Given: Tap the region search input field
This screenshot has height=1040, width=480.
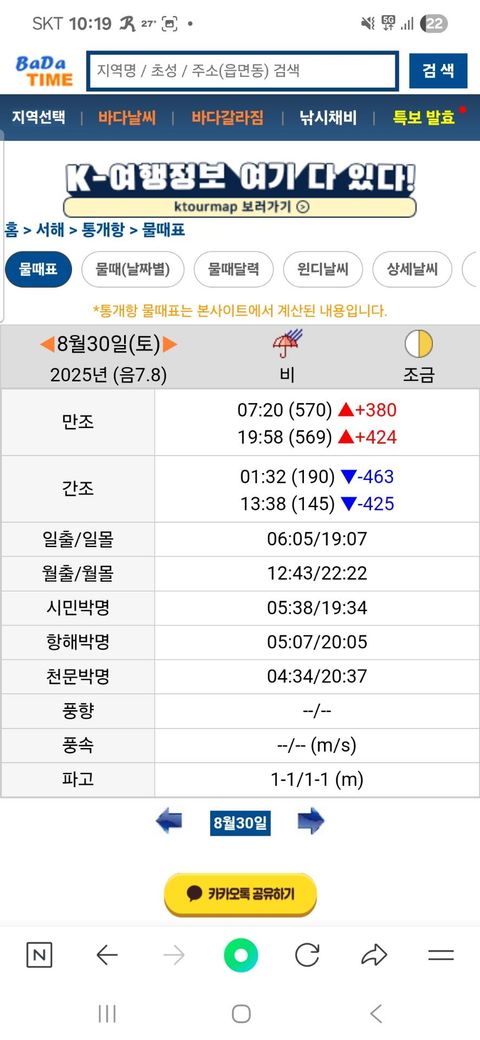Looking at the screenshot, I should pos(243,70).
